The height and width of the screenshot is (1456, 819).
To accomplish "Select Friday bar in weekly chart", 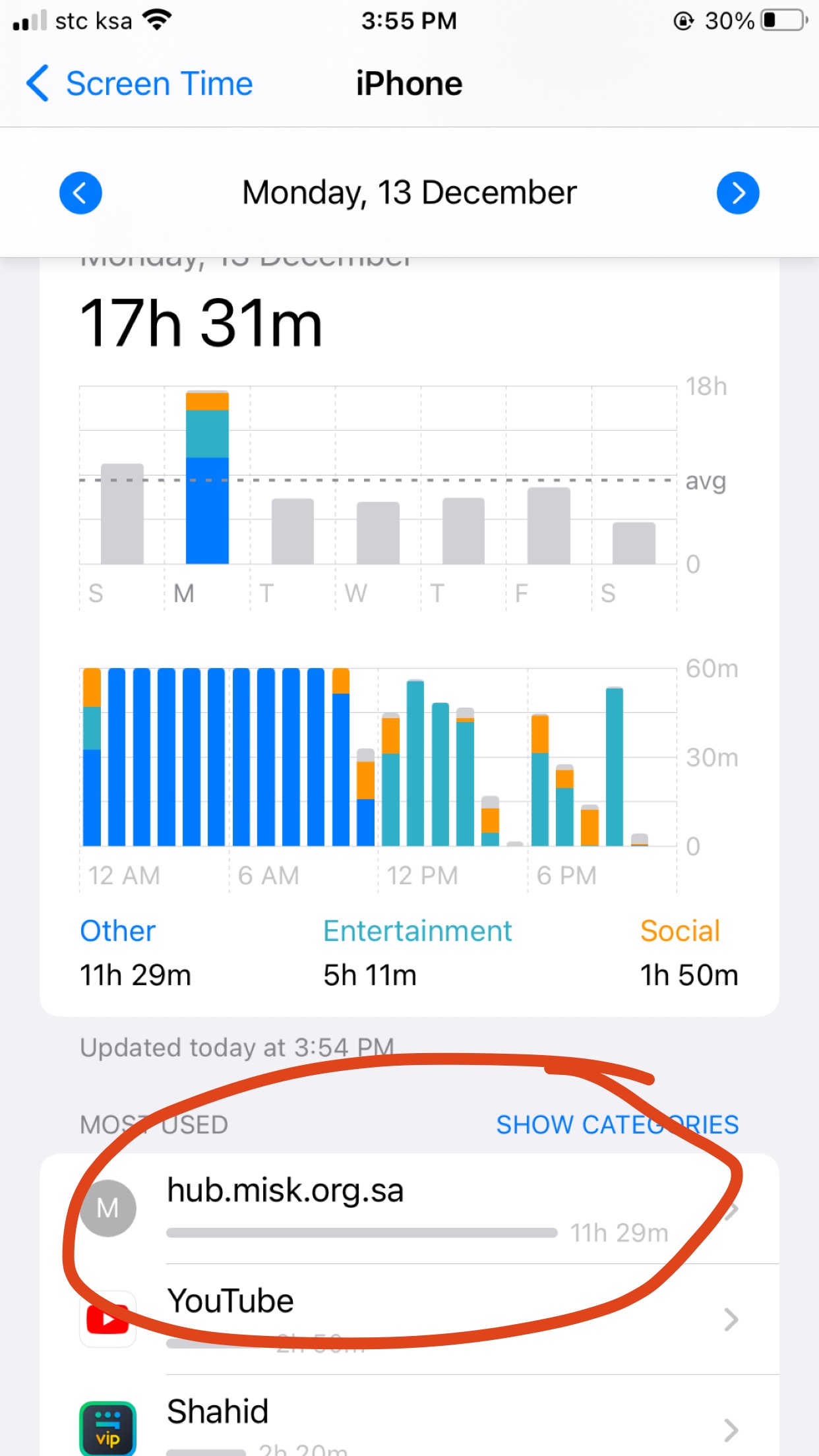I will 549,526.
